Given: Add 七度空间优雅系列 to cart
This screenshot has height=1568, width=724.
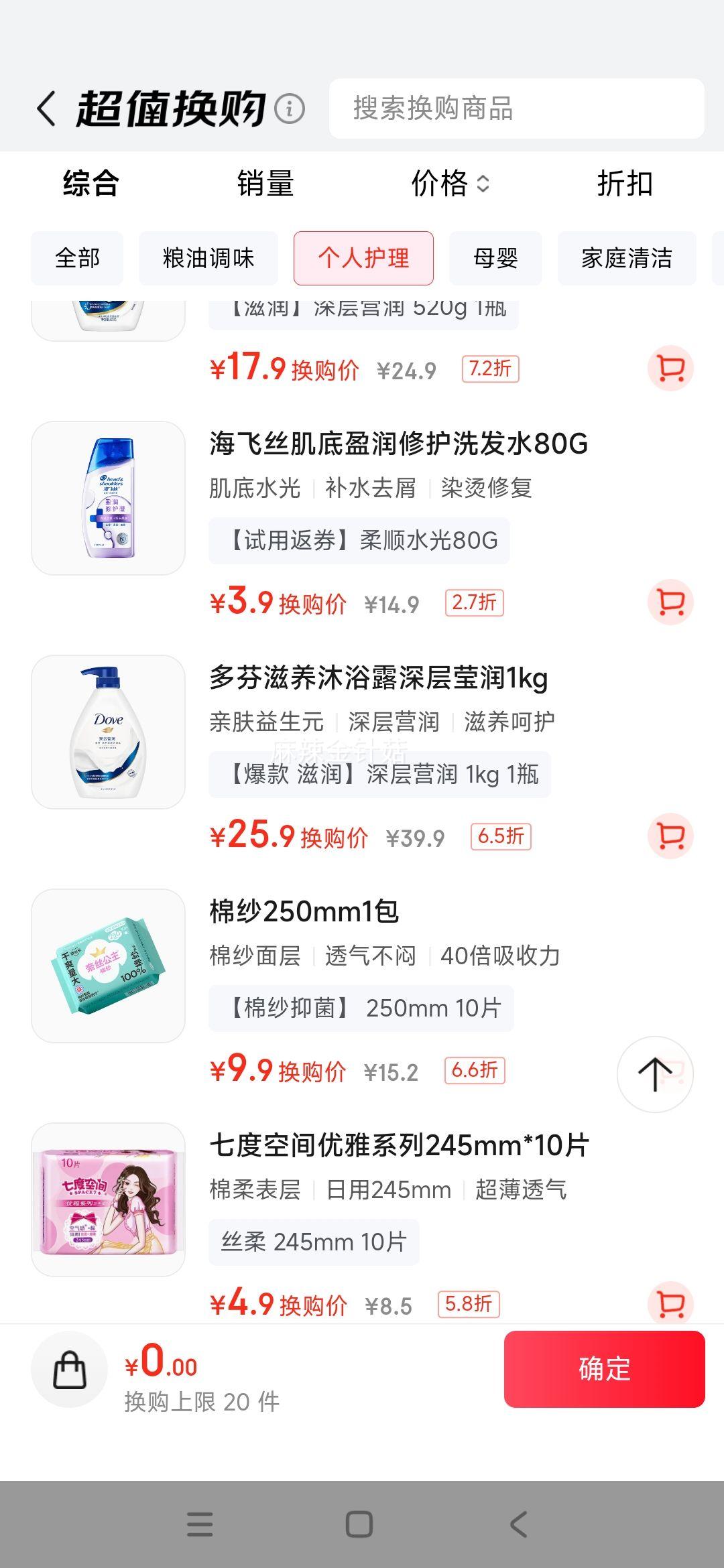Looking at the screenshot, I should coord(670,1303).
